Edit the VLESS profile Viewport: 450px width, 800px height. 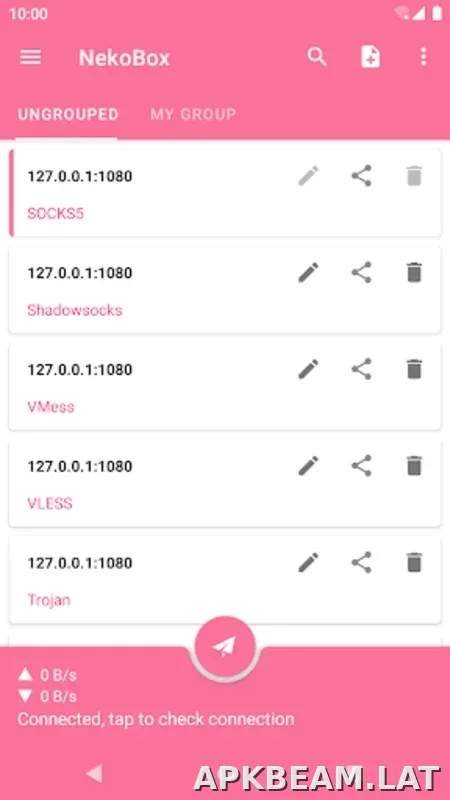tap(308, 466)
